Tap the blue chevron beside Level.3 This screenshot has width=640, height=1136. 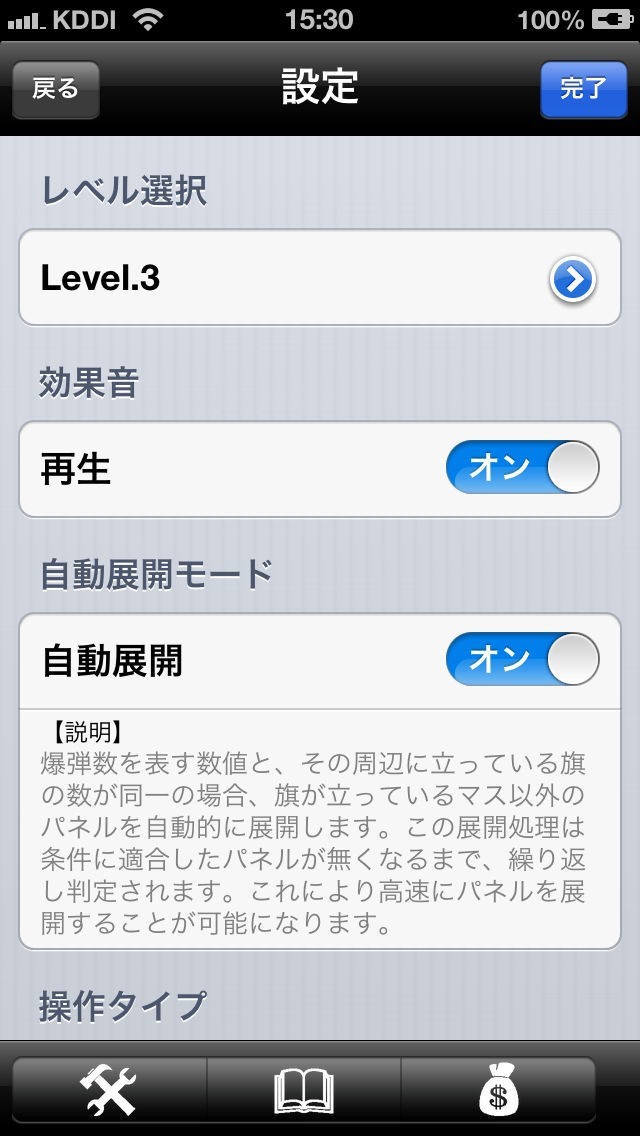pos(573,281)
